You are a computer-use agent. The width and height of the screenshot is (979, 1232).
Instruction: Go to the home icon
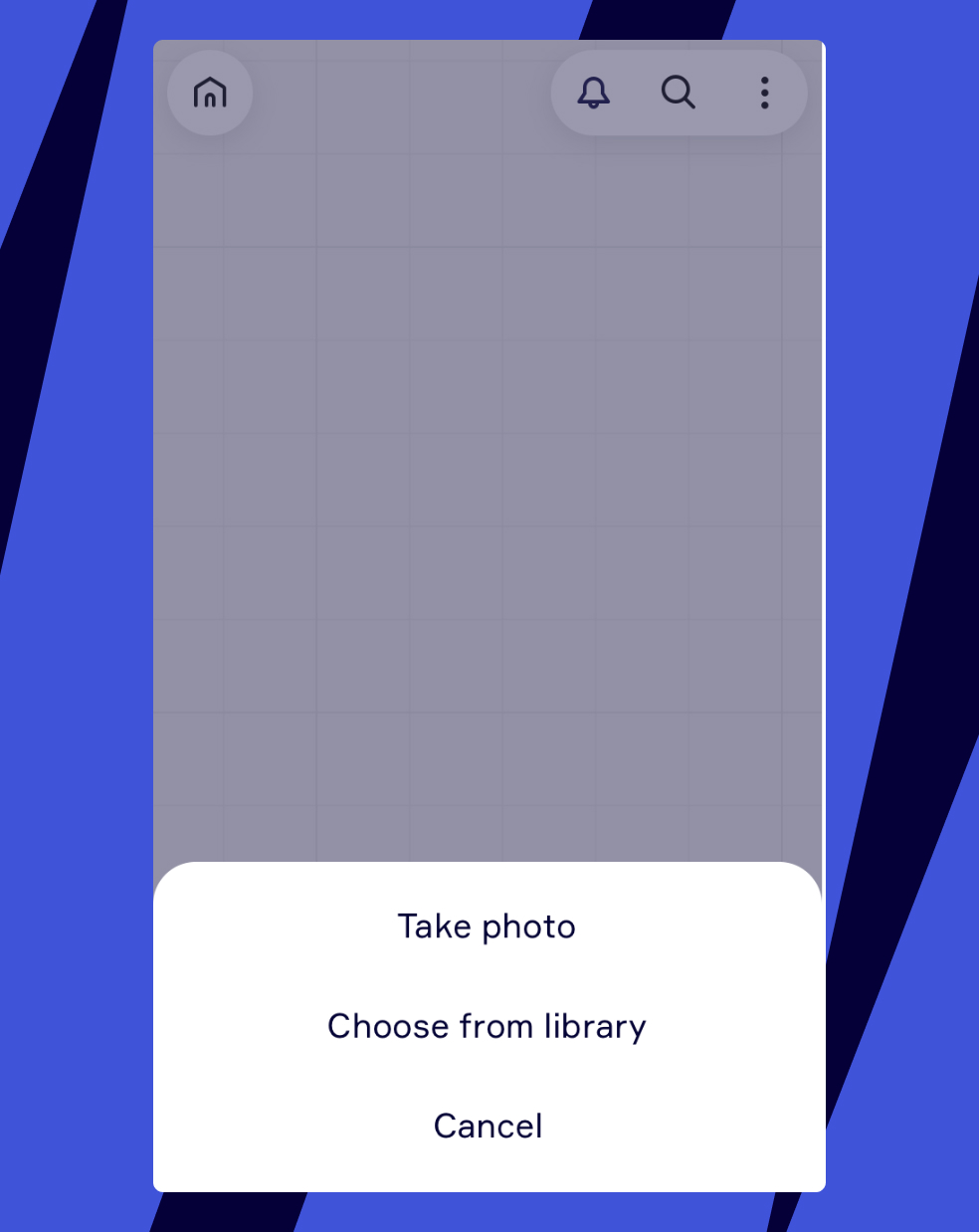[x=210, y=94]
